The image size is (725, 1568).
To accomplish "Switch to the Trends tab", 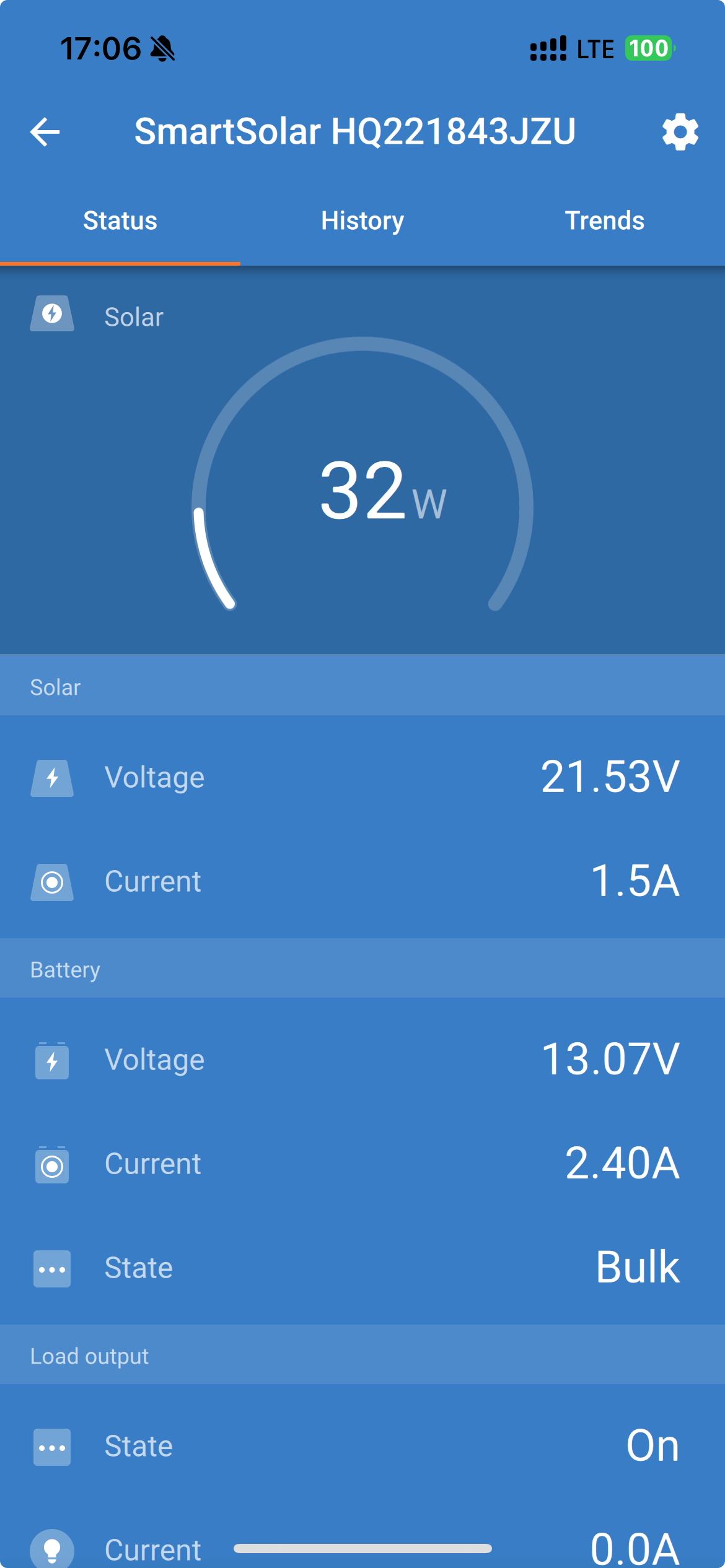I will [x=604, y=221].
